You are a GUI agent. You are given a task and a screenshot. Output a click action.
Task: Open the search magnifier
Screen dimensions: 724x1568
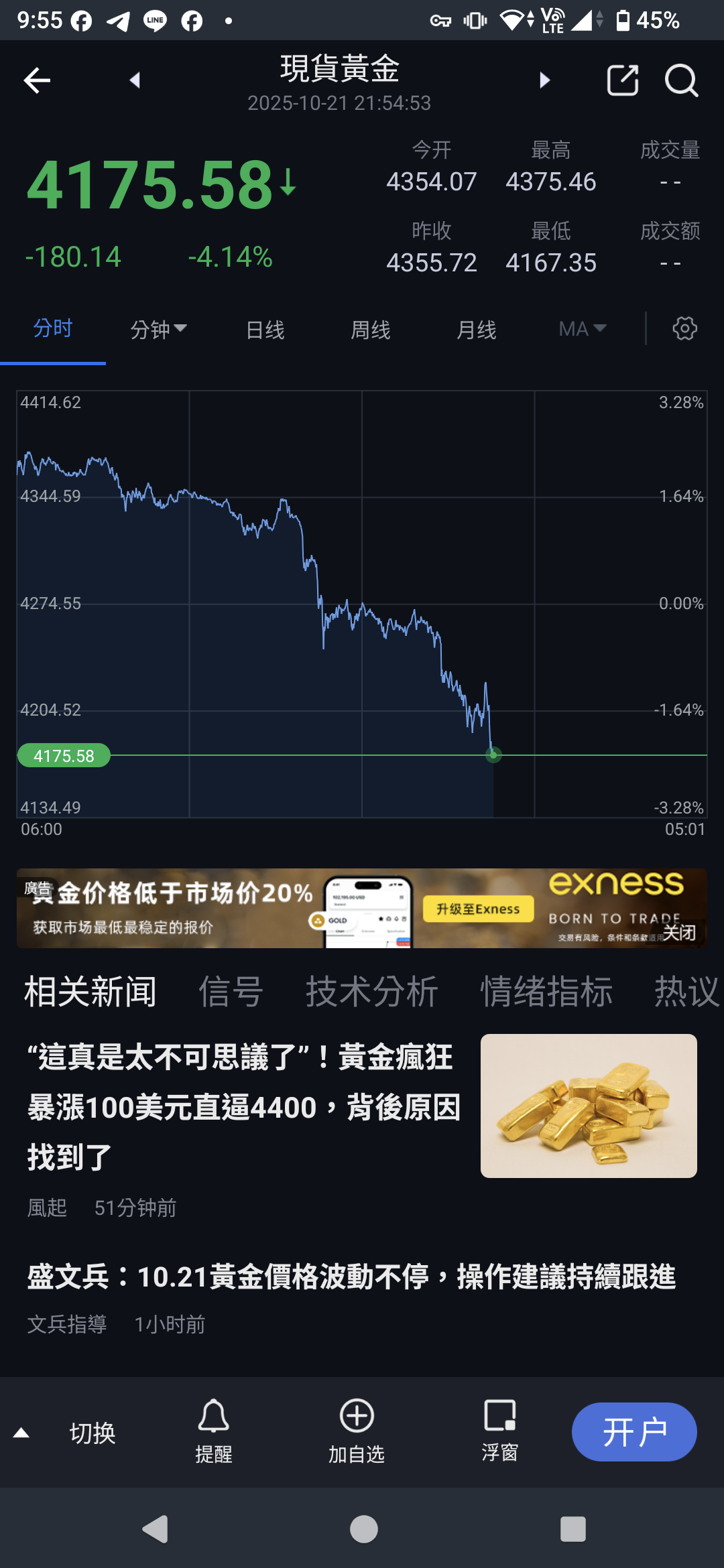coord(681,81)
